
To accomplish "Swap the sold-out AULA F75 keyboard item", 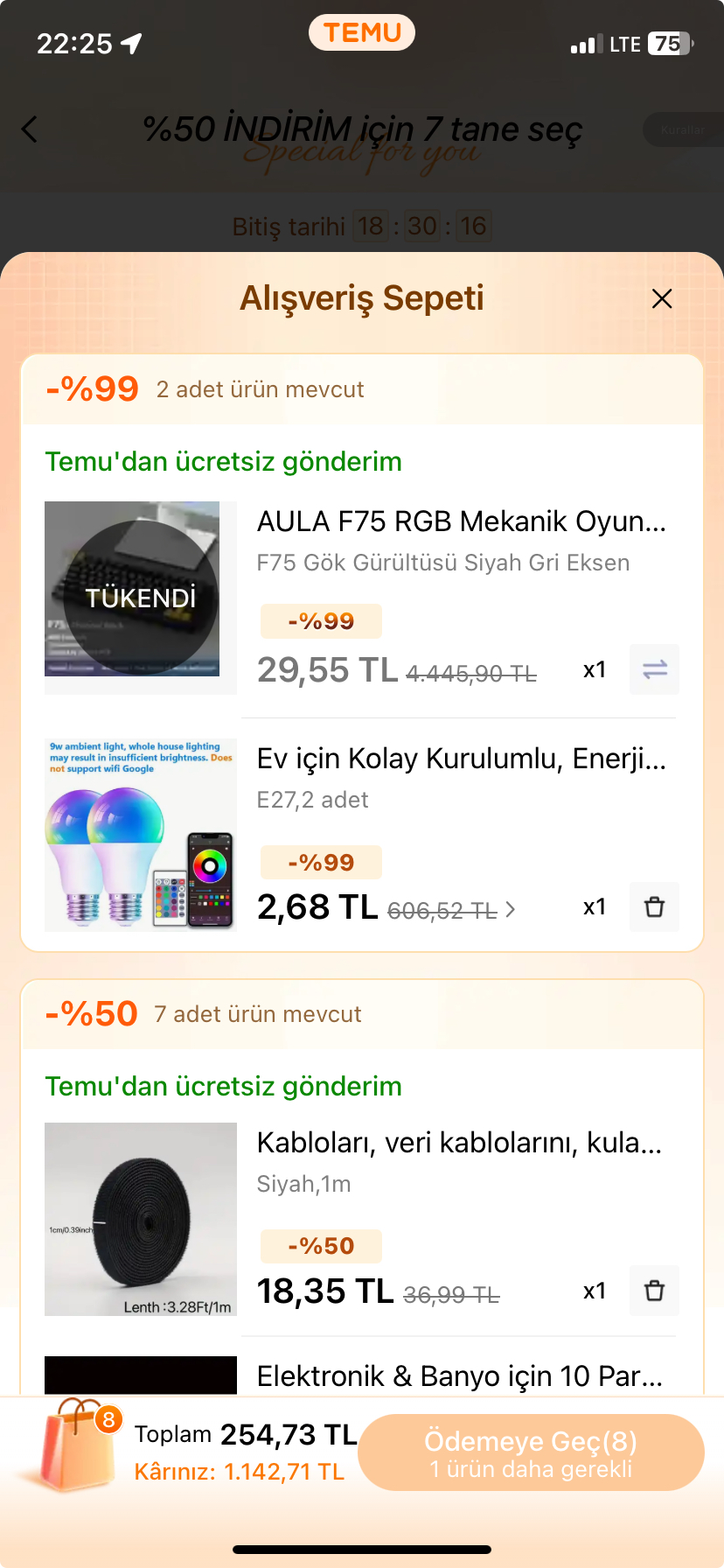I will pyautogui.click(x=654, y=669).
